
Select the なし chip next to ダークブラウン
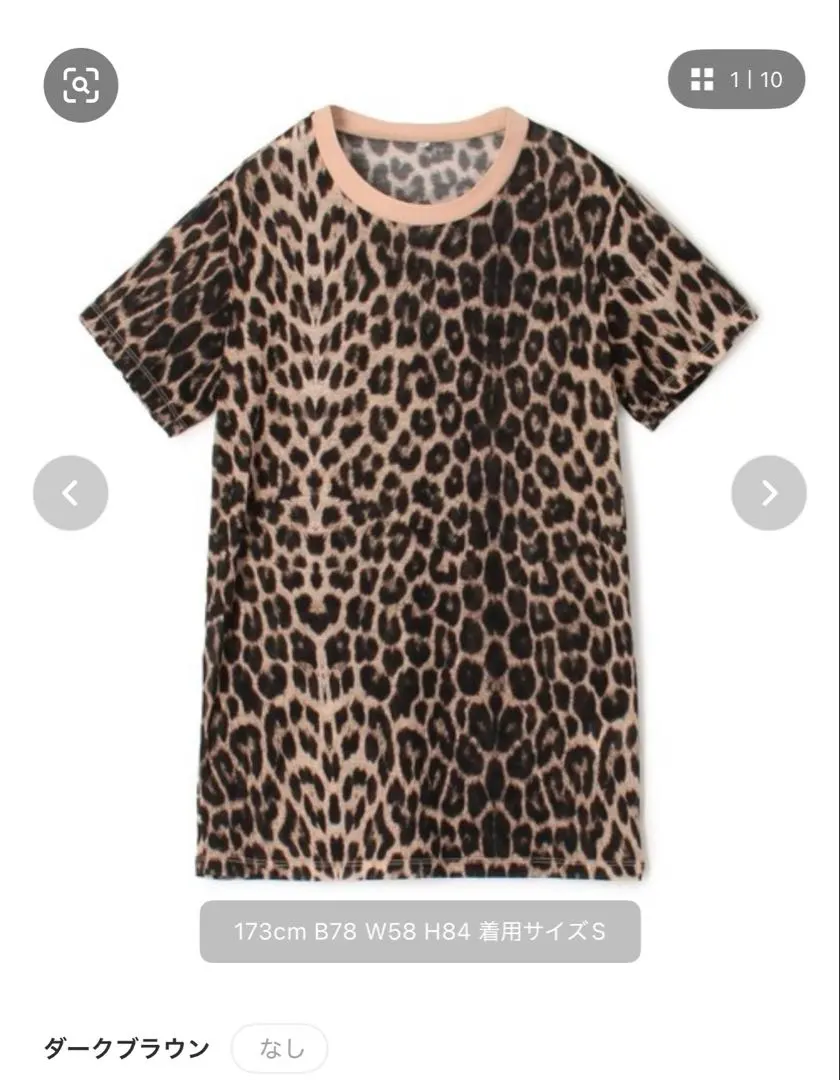point(280,1048)
